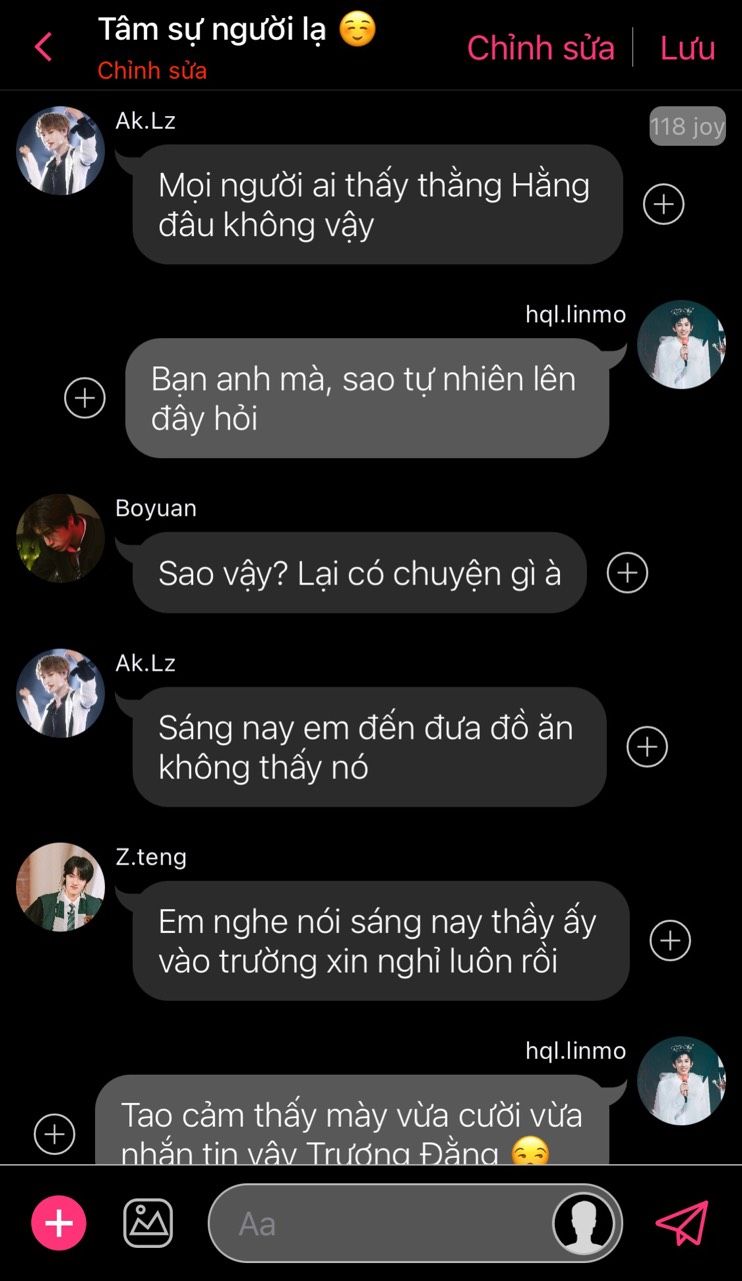Viewport: 742px width, 1281px height.
Task: Tap the plus icon beside "Em nghe nói sáng nay" message
Action: click(670, 940)
